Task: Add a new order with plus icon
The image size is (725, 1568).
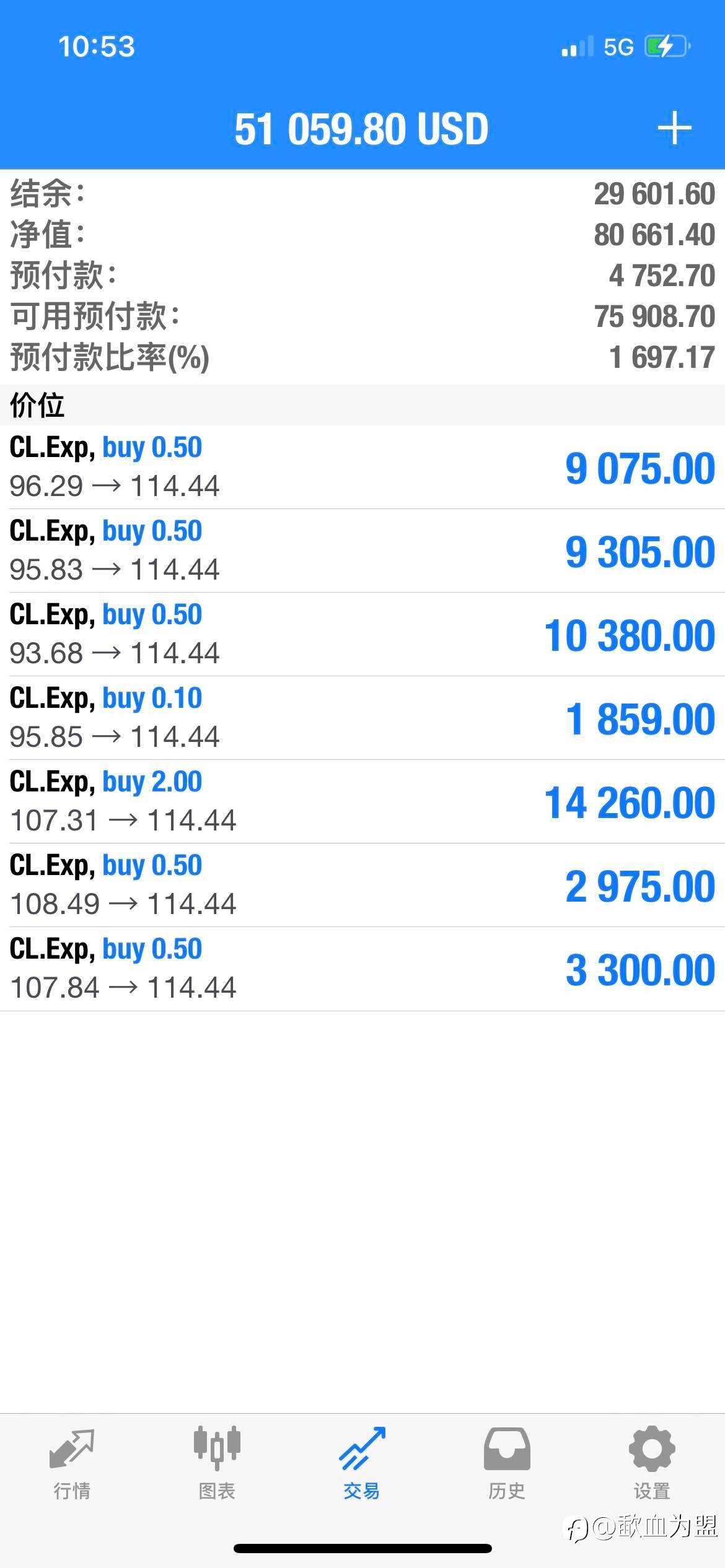Action: point(674,129)
